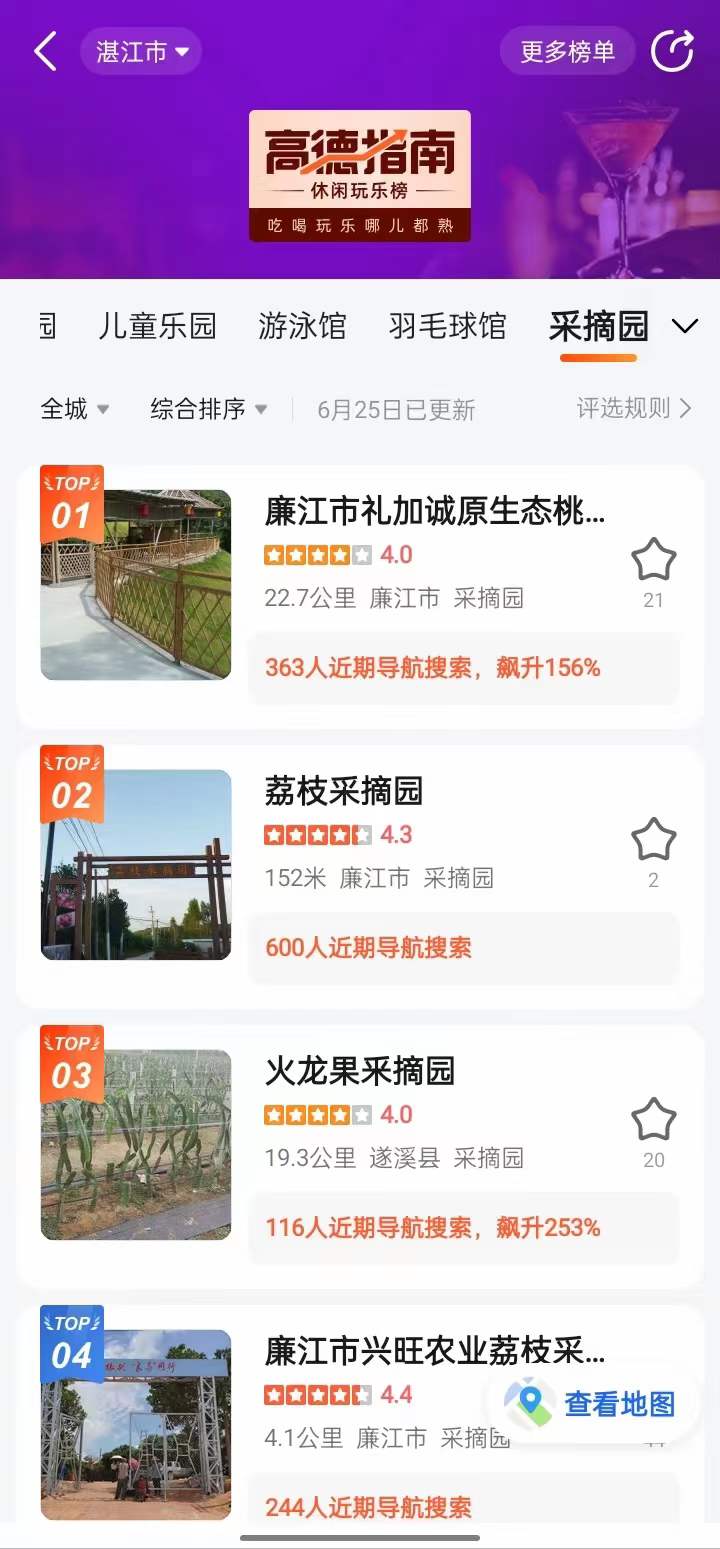This screenshot has height=1549, width=720.
Task: Open the 全城 area filter
Action: (75, 409)
